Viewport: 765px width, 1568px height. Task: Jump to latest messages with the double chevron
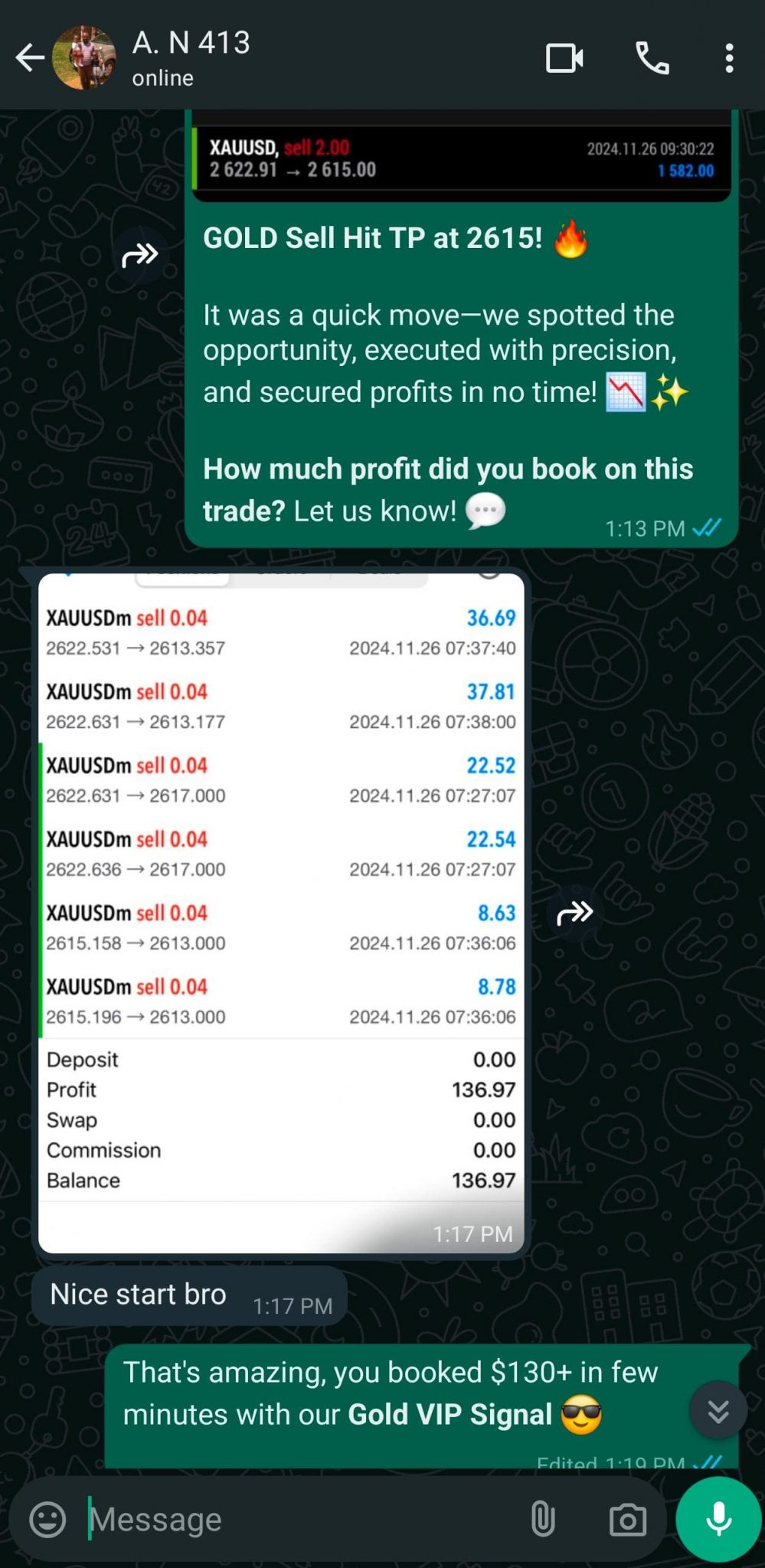point(718,1411)
